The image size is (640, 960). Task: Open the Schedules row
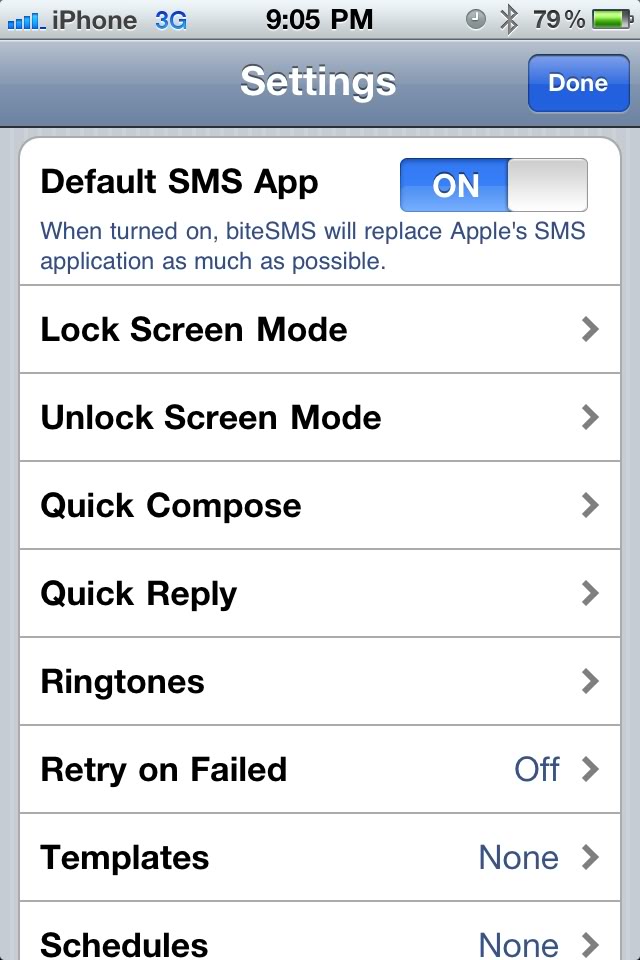coord(320,931)
